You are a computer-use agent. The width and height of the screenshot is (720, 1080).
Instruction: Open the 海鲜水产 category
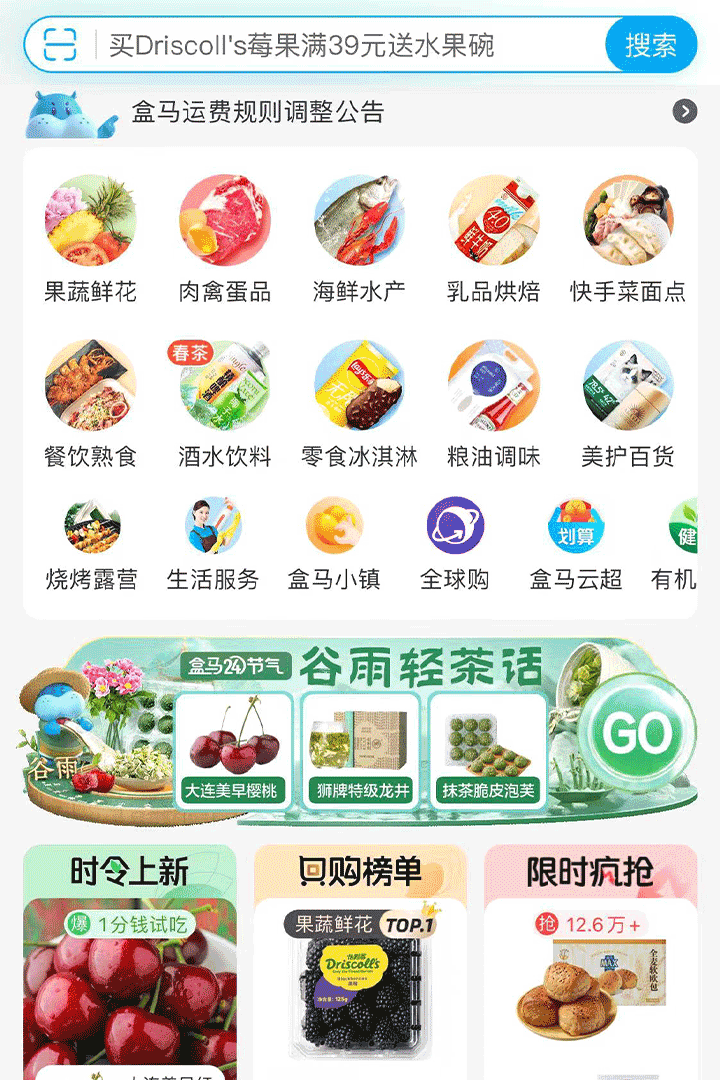pos(359,222)
